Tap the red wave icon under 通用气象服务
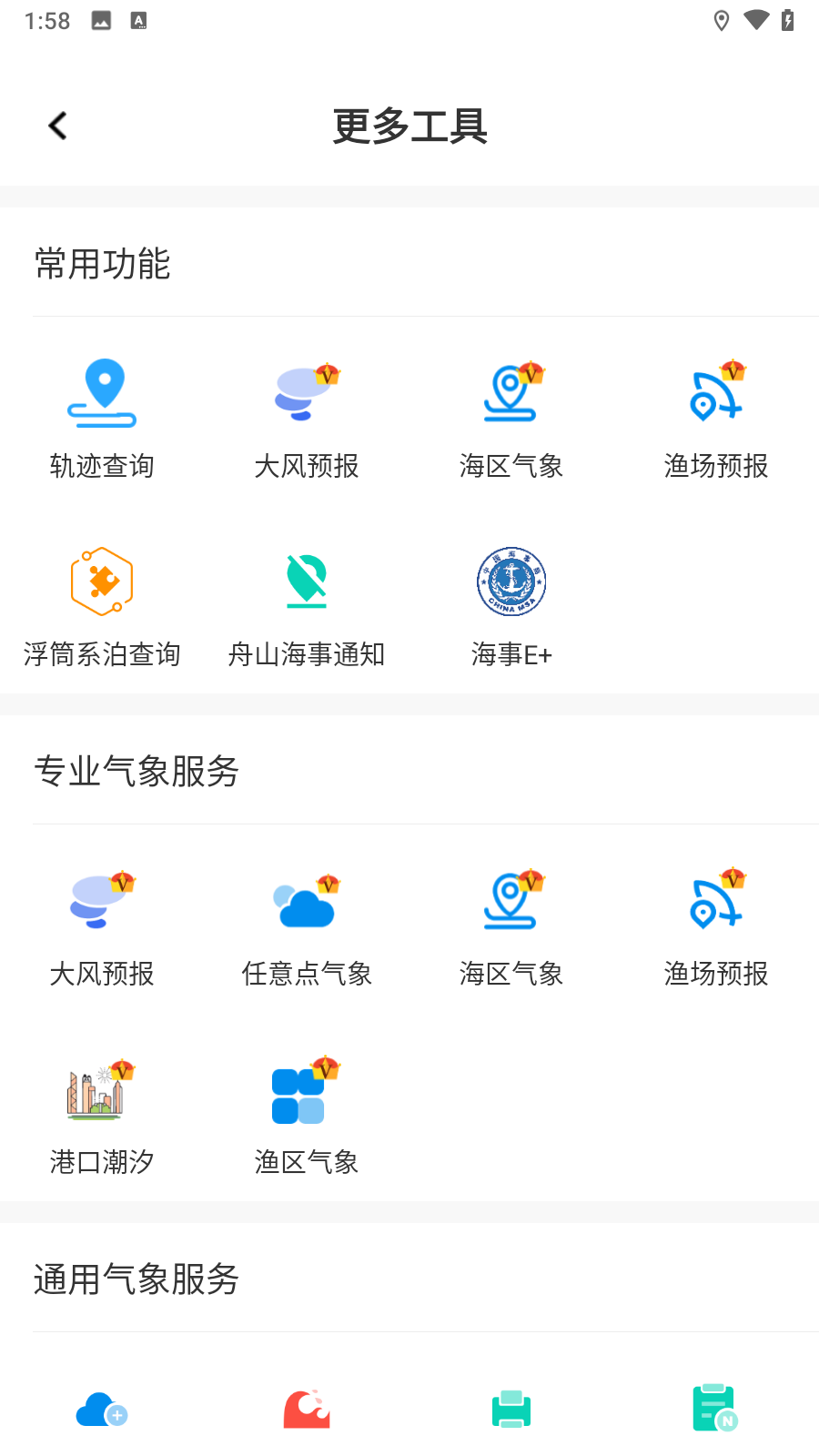 307,1410
